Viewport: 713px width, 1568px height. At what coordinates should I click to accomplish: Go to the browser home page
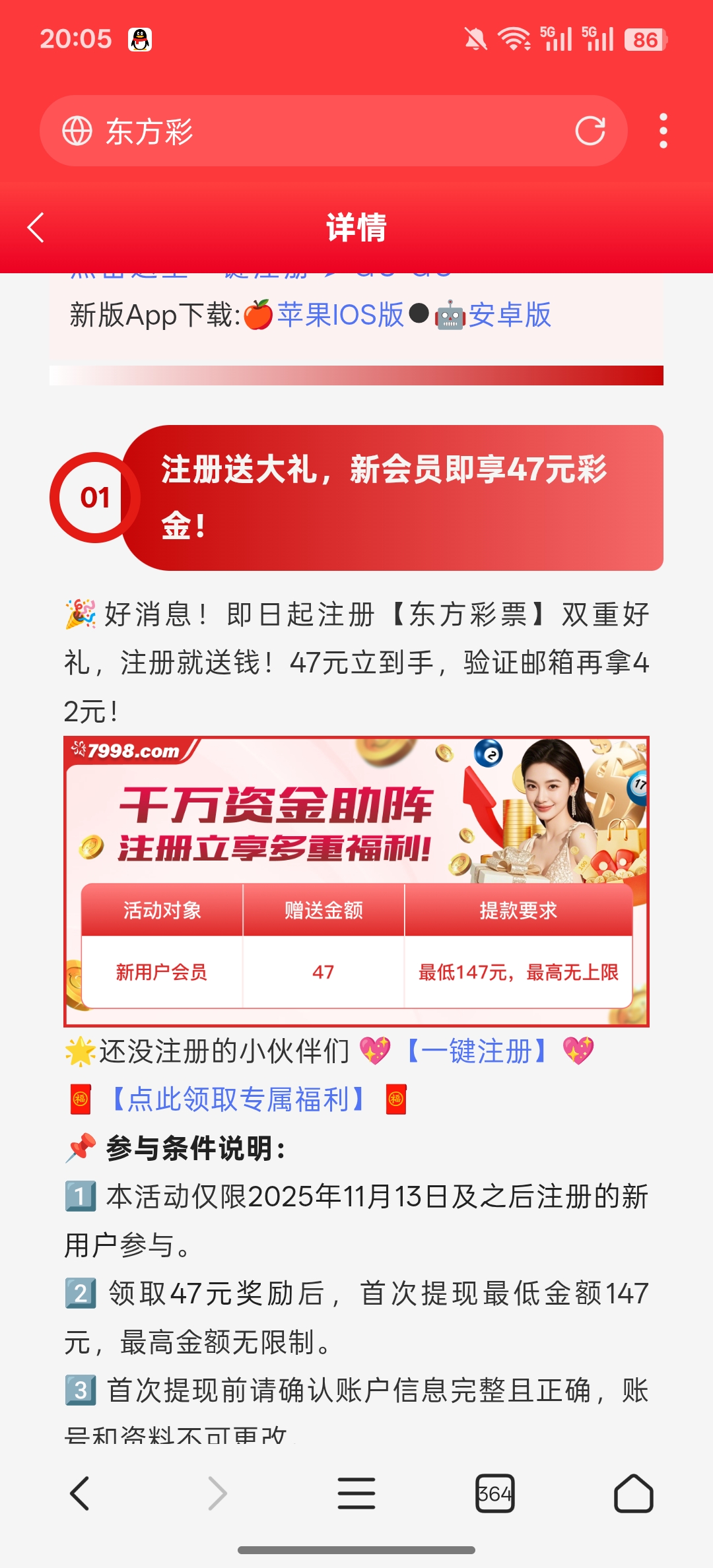tap(633, 1493)
